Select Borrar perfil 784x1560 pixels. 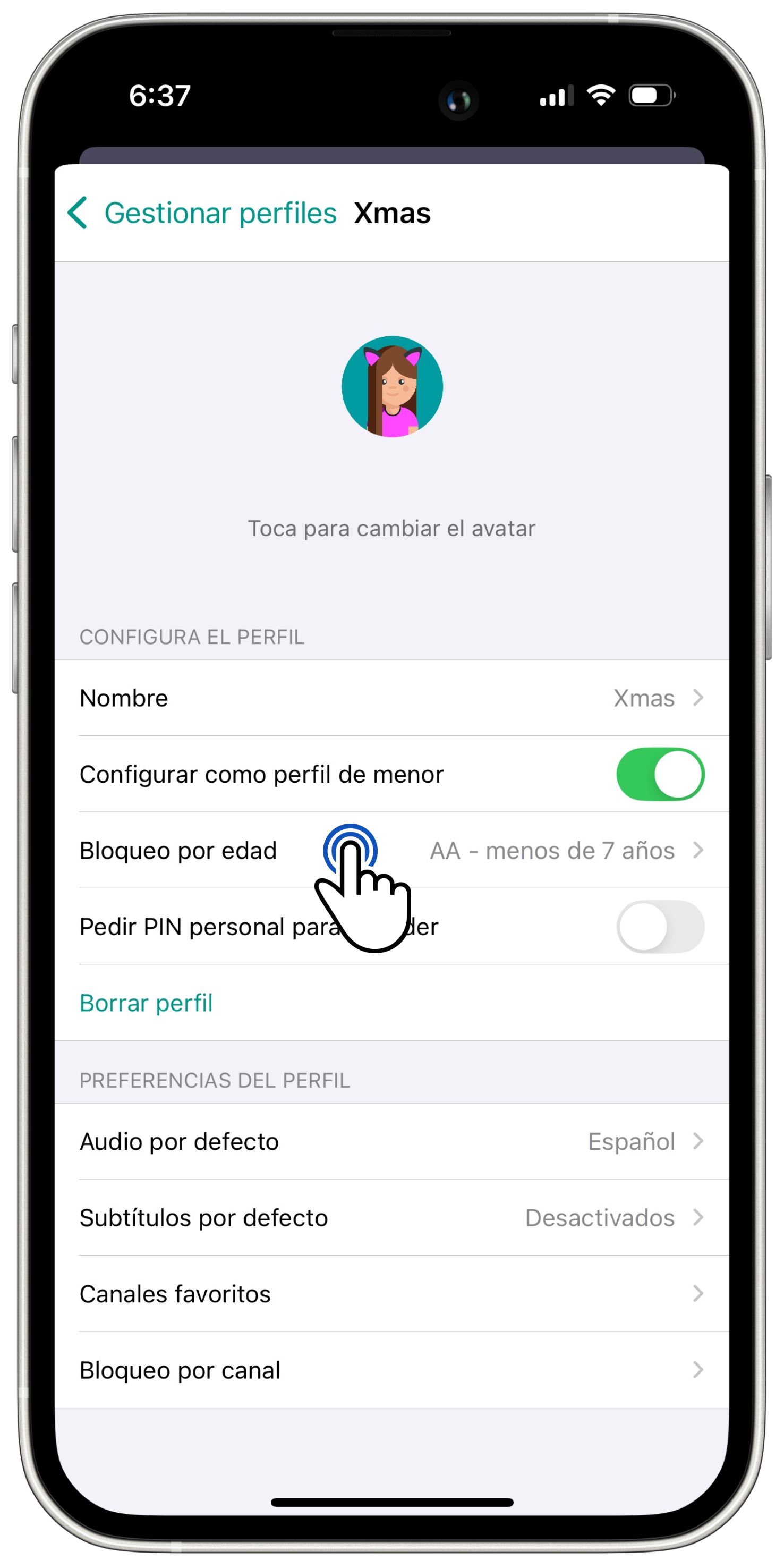point(146,1003)
